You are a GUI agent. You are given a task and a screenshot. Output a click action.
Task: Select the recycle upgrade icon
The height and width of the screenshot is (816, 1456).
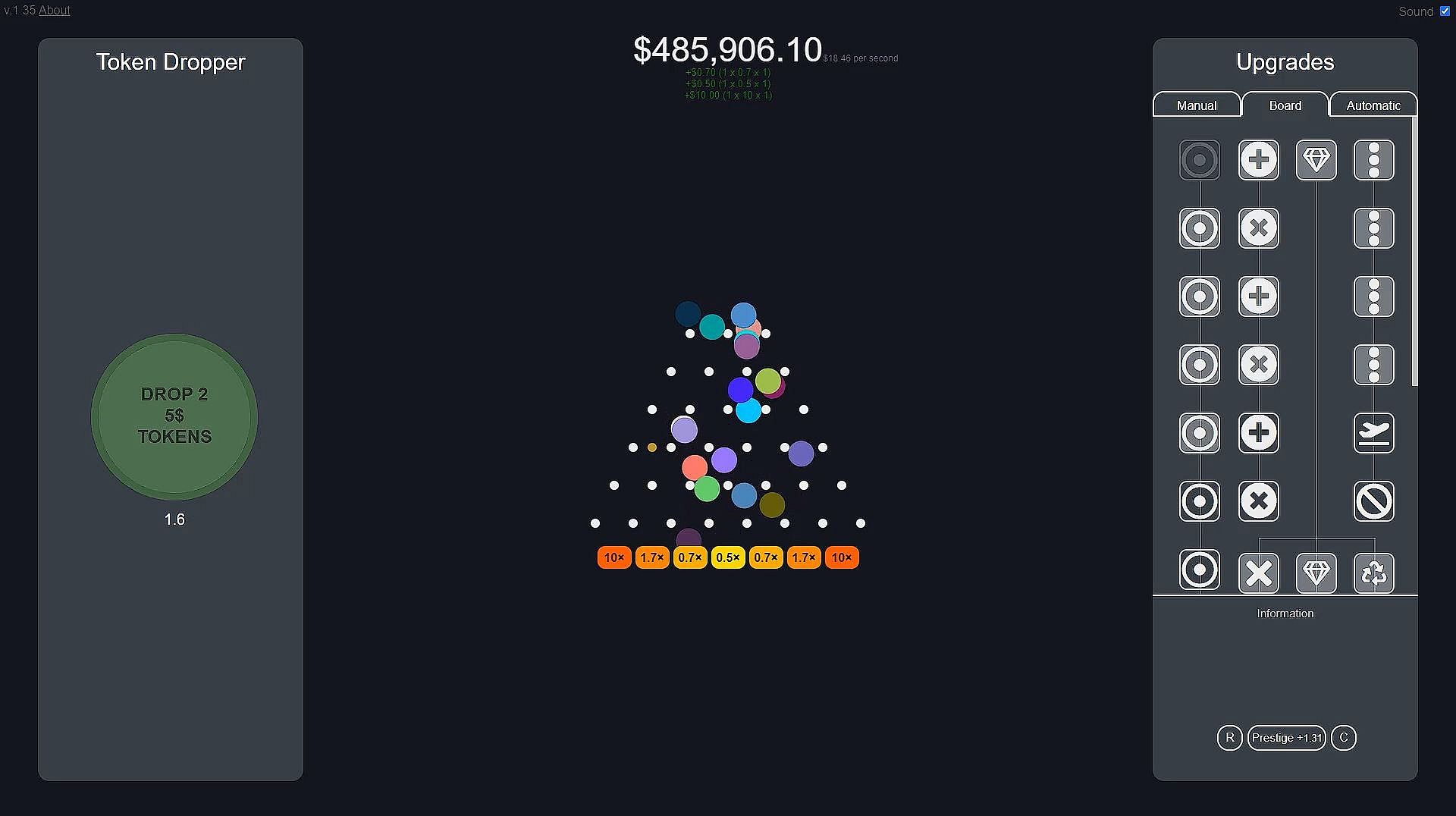coord(1373,573)
